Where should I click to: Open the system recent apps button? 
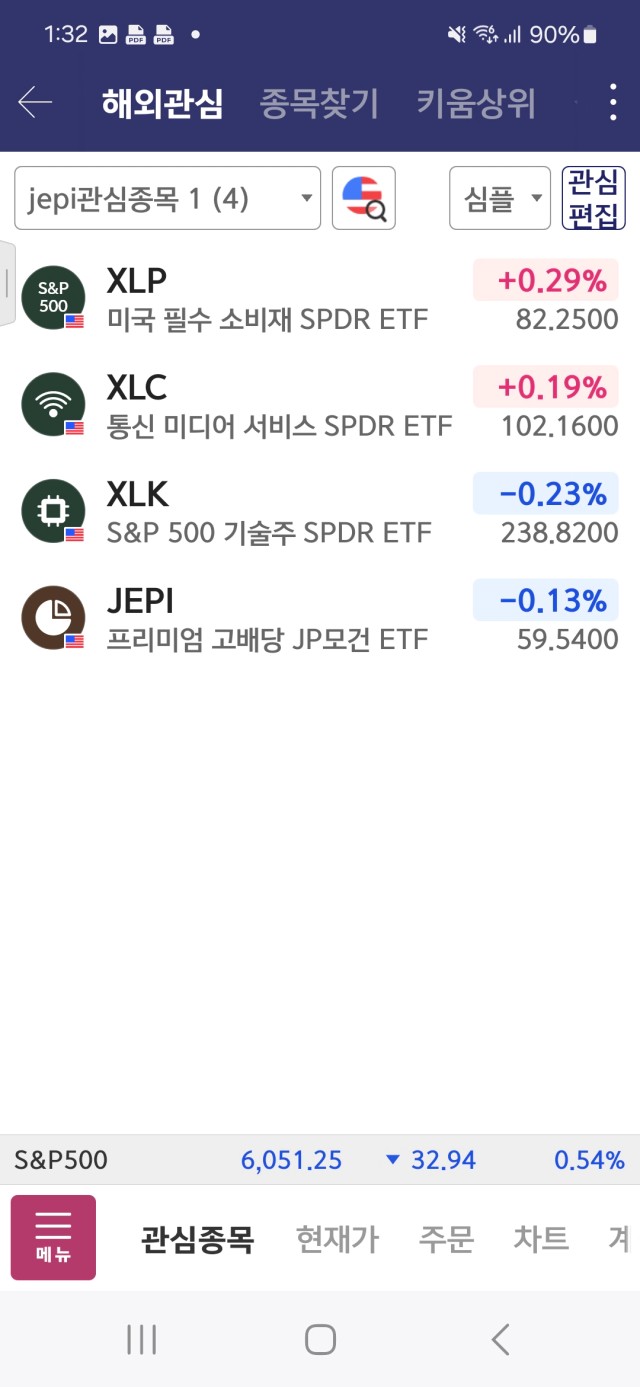pos(142,1339)
